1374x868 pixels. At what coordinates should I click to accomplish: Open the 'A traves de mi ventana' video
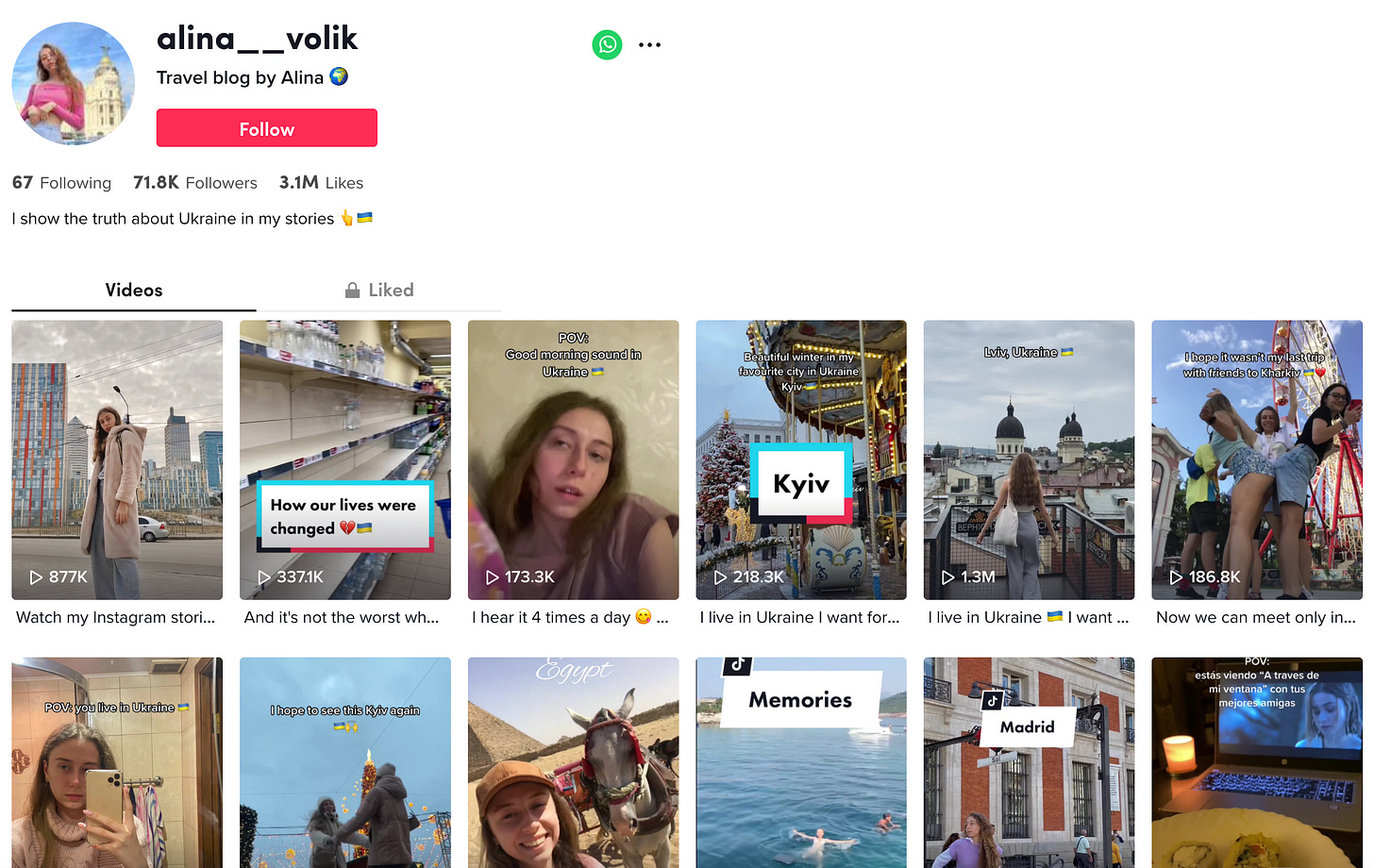(1256, 762)
